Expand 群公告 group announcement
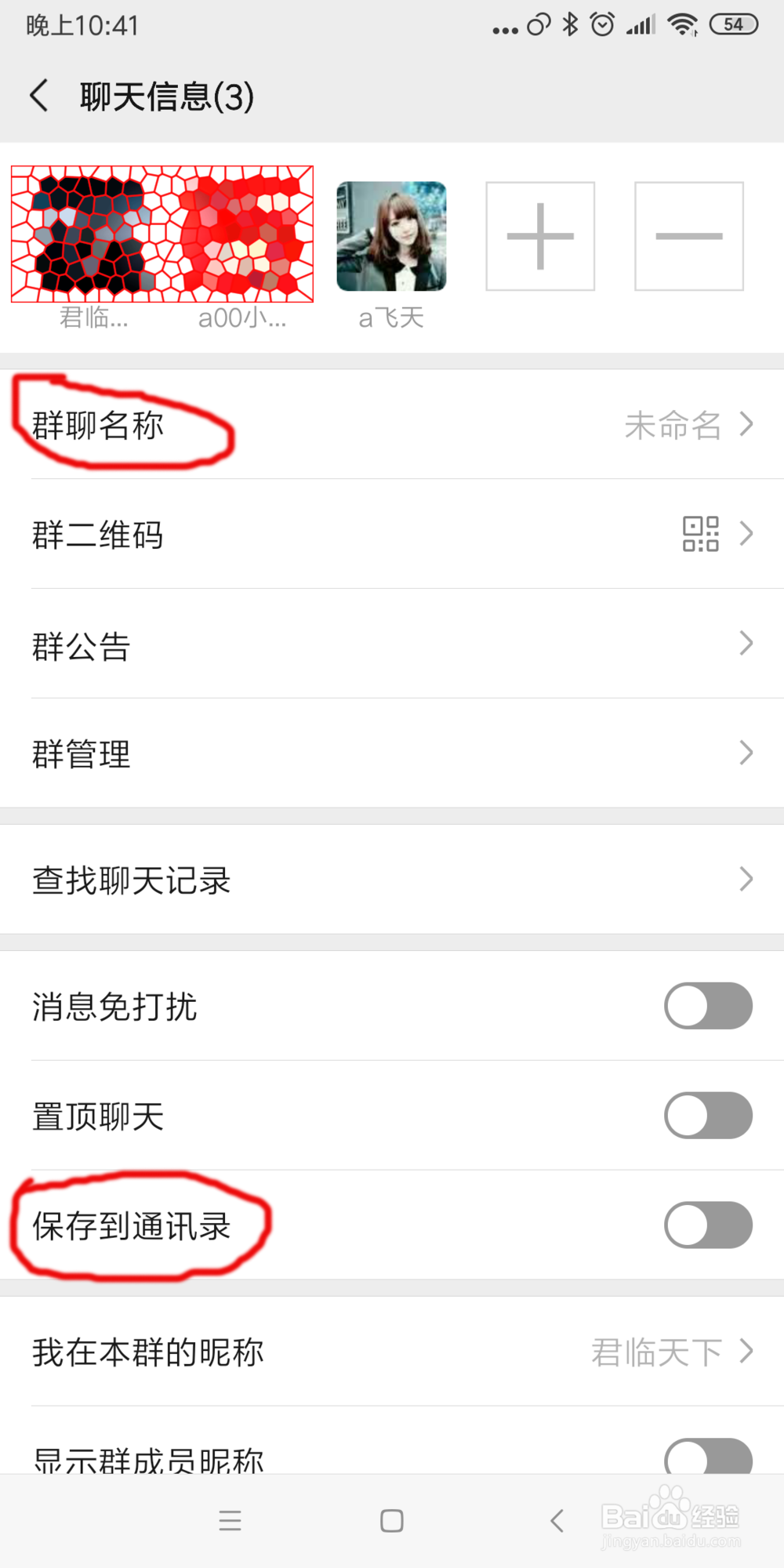The height and width of the screenshot is (1568, 784). pyautogui.click(x=392, y=644)
